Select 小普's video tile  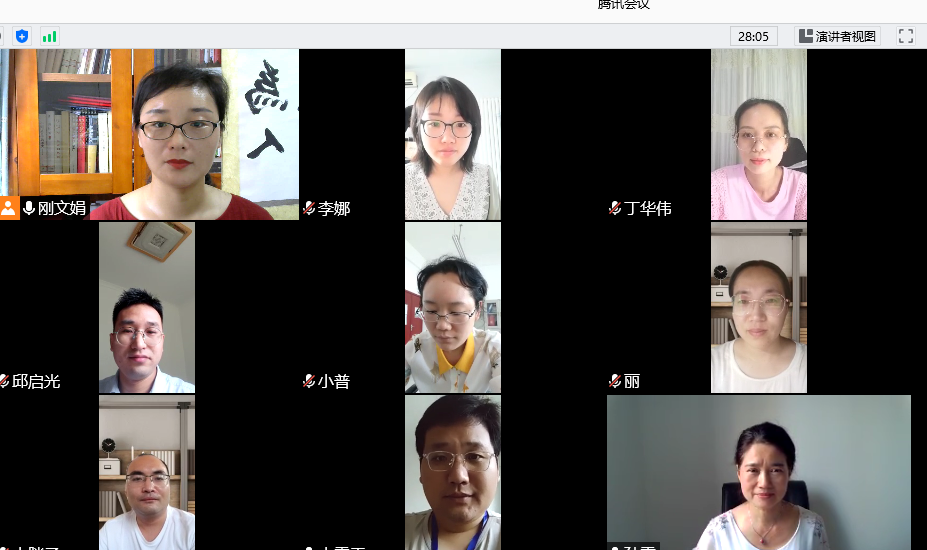coord(452,308)
